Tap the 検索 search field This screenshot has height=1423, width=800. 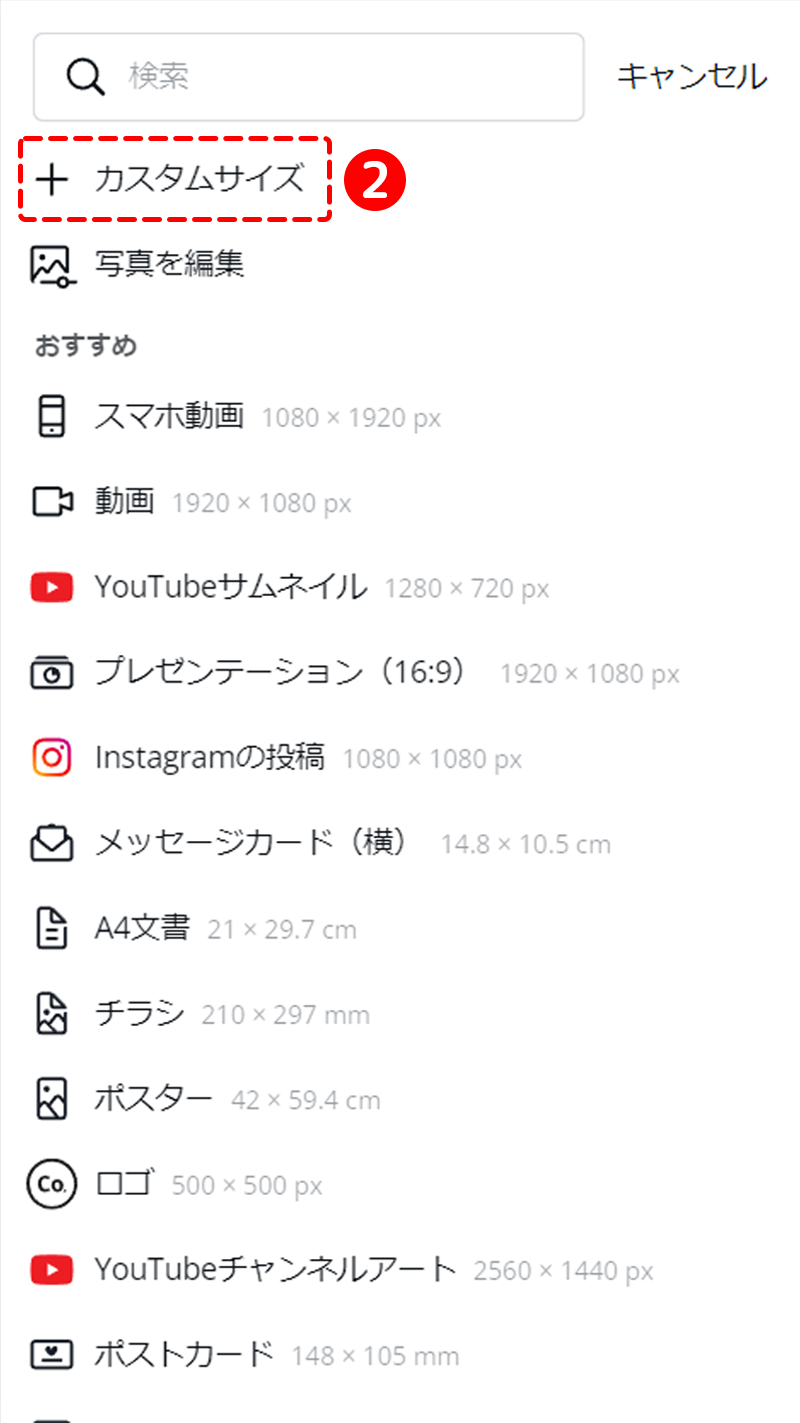point(308,77)
